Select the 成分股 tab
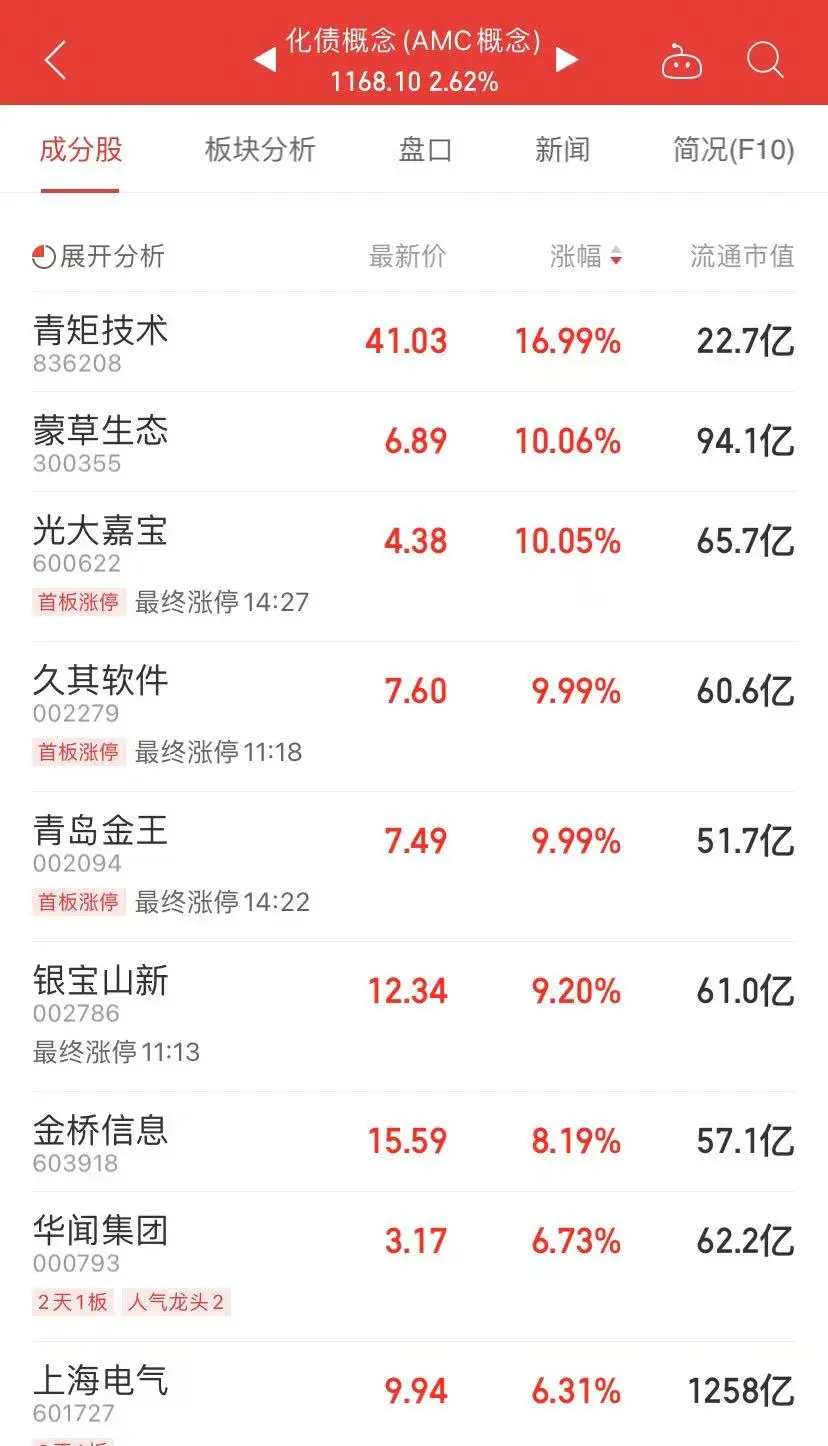This screenshot has height=1446, width=828. pyautogui.click(x=81, y=150)
